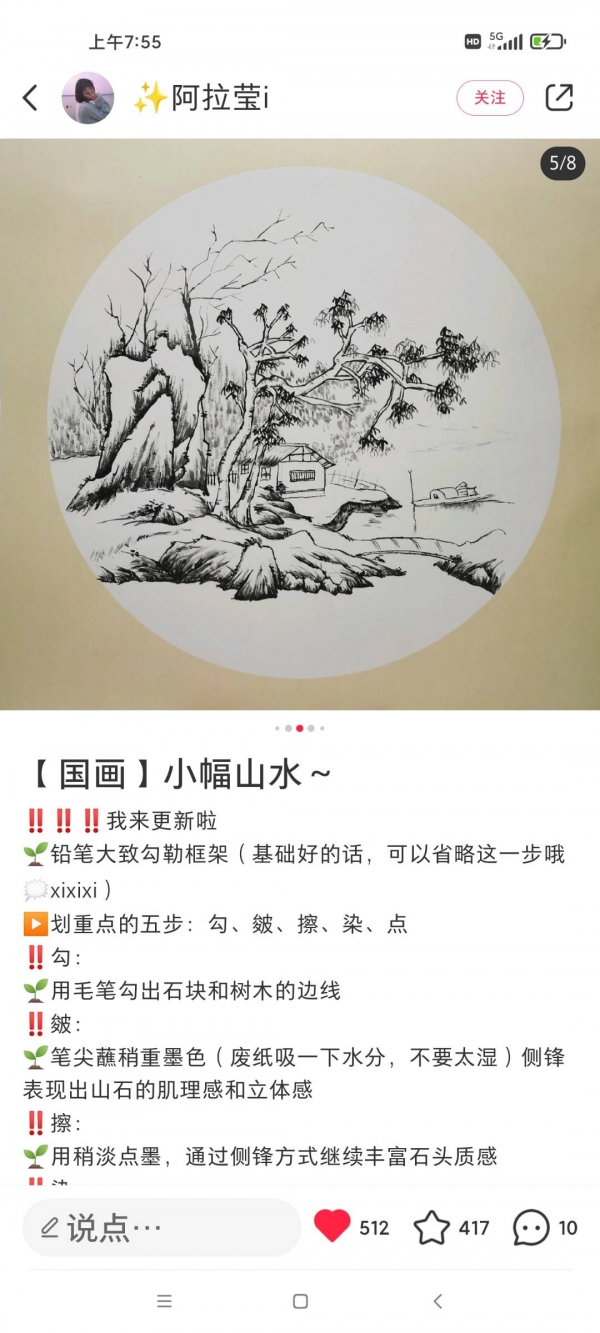Tap the 关注 follow button

[490, 98]
